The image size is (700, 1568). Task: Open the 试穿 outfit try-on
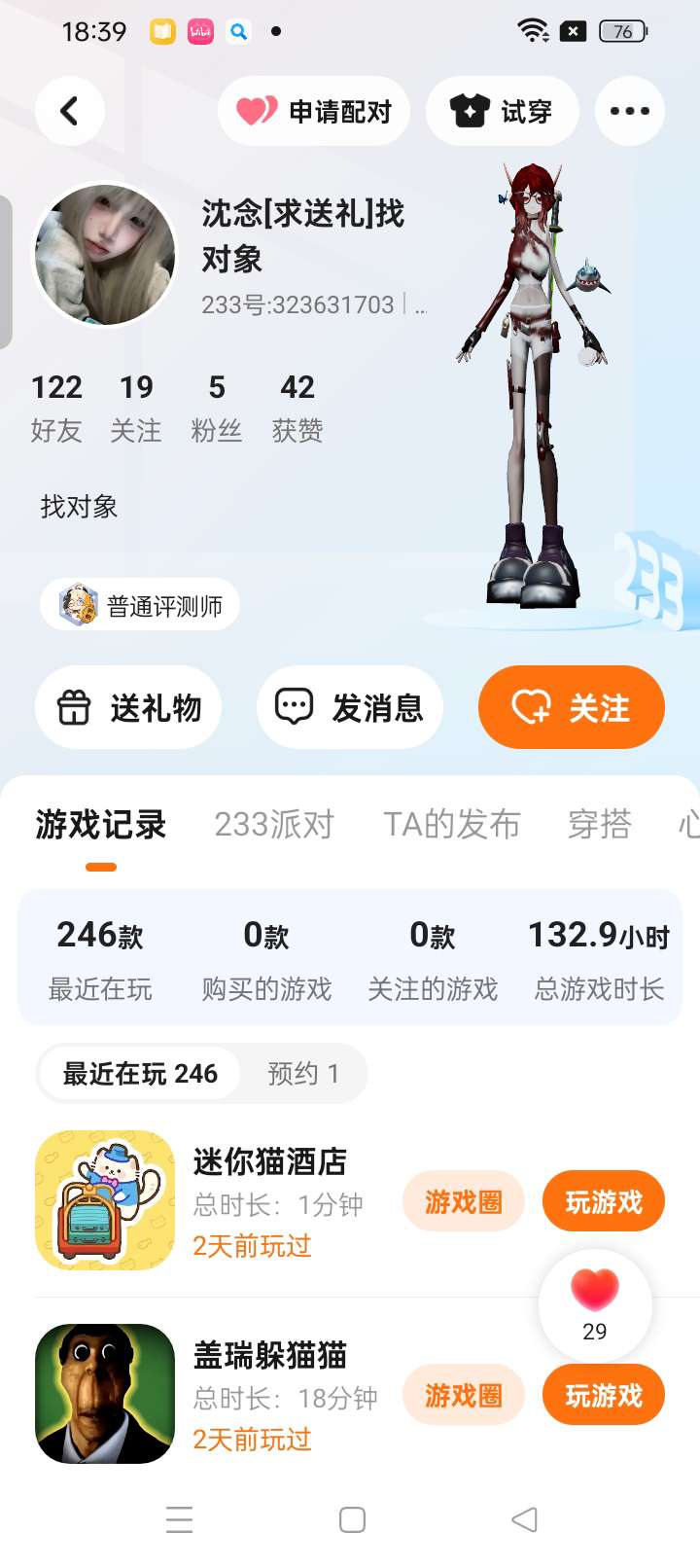(502, 111)
